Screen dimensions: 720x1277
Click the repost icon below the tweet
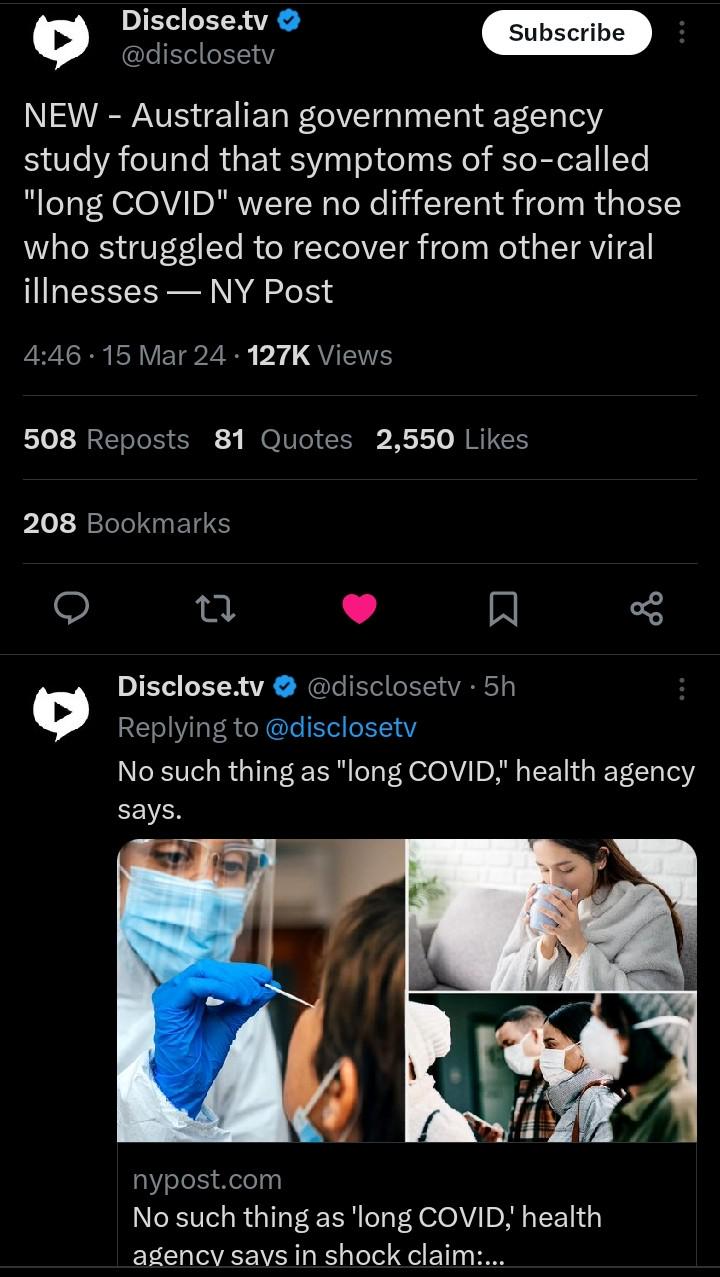click(x=215, y=607)
